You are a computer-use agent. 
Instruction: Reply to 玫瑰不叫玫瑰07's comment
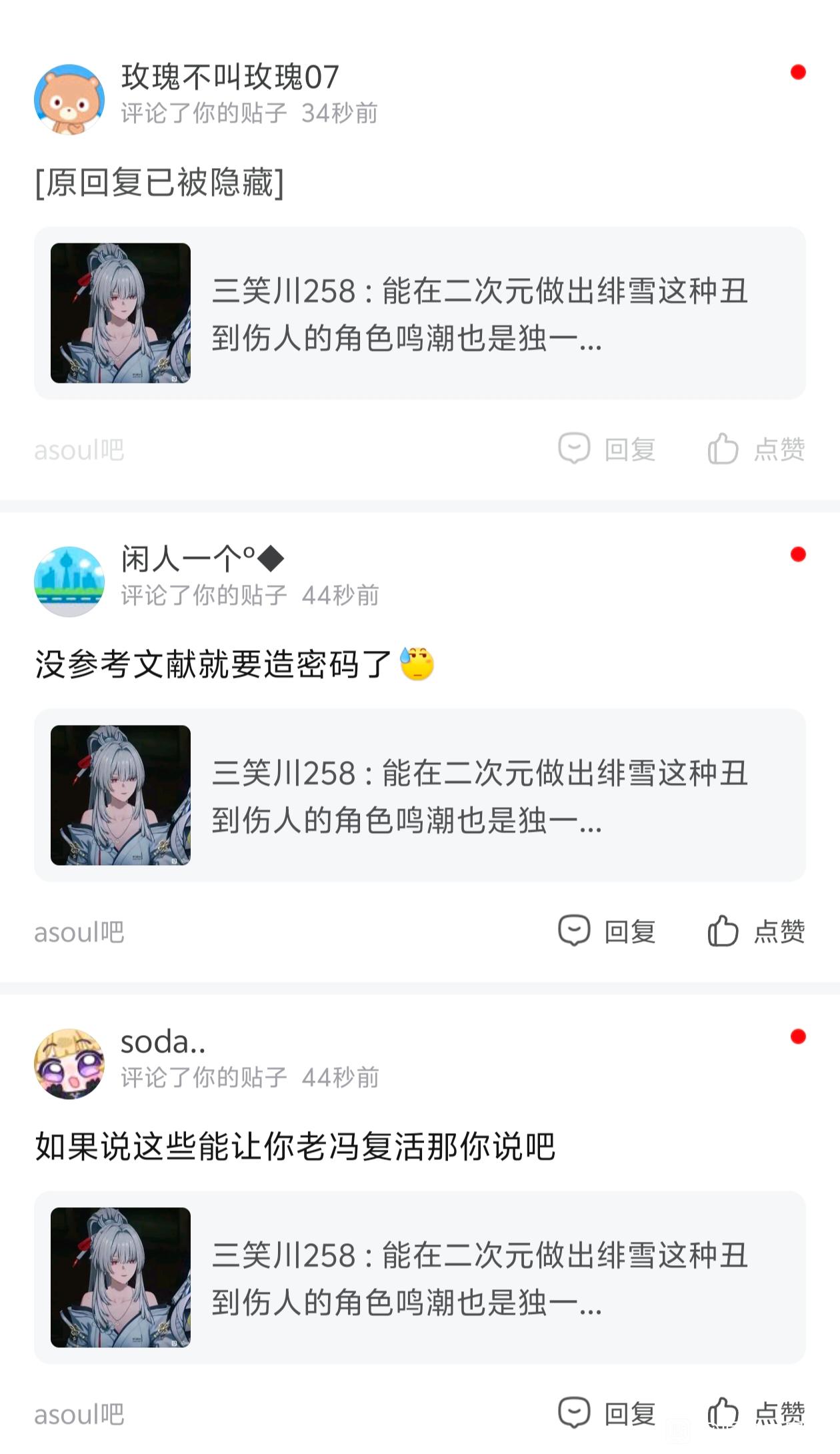(607, 449)
